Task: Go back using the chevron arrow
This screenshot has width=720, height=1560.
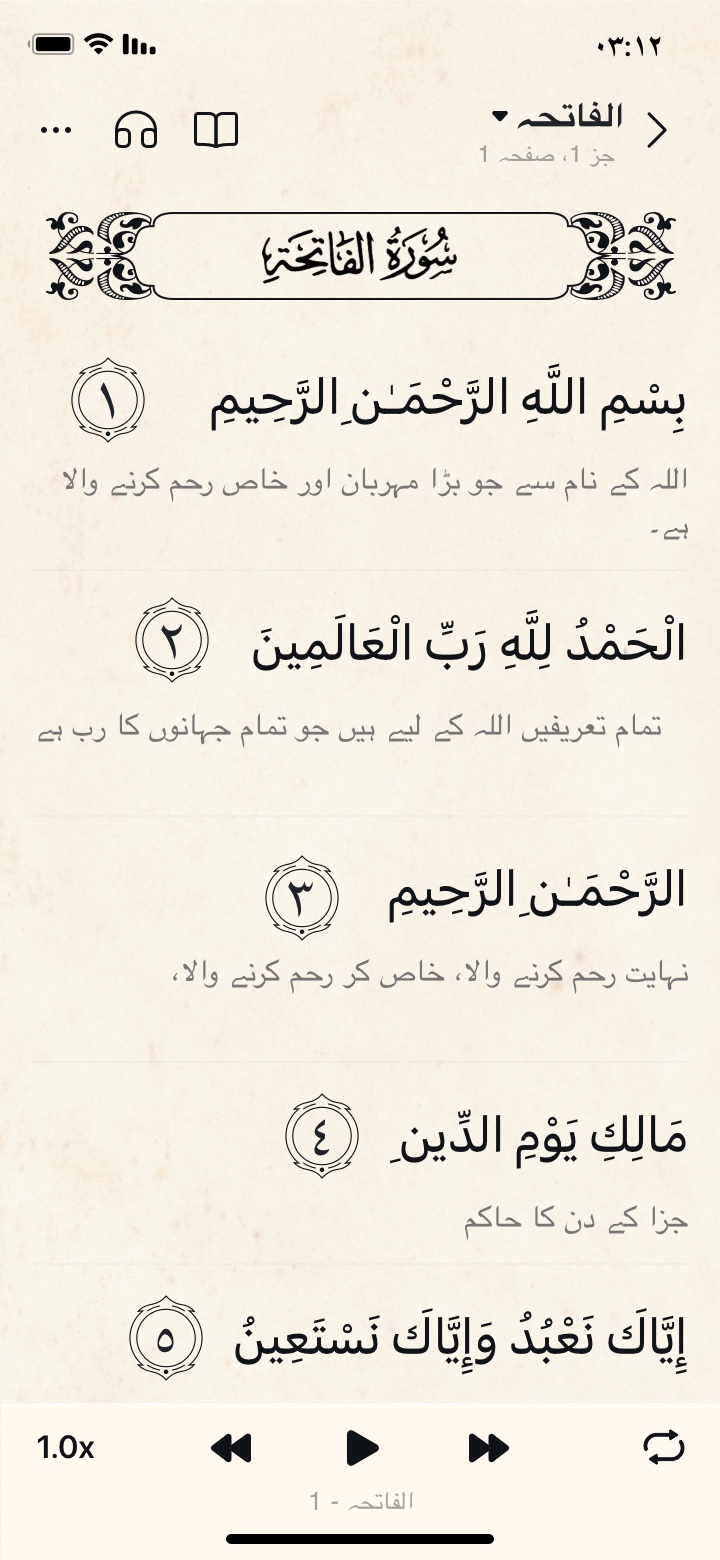Action: (x=656, y=131)
